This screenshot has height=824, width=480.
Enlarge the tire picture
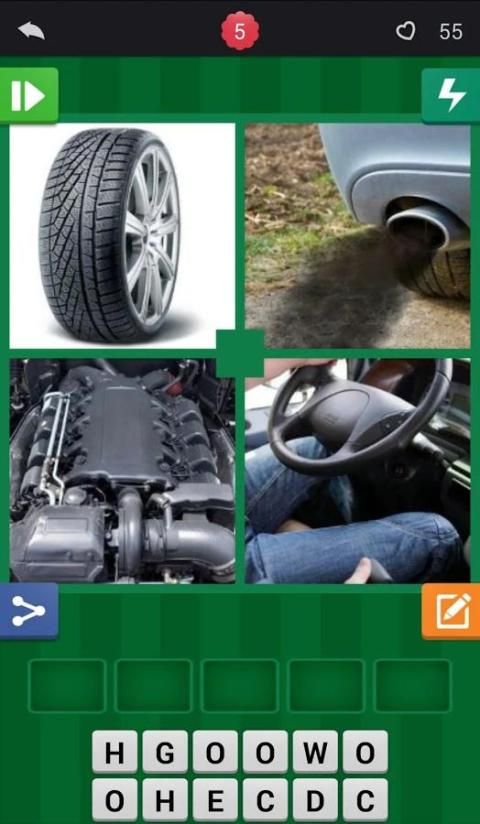122,235
